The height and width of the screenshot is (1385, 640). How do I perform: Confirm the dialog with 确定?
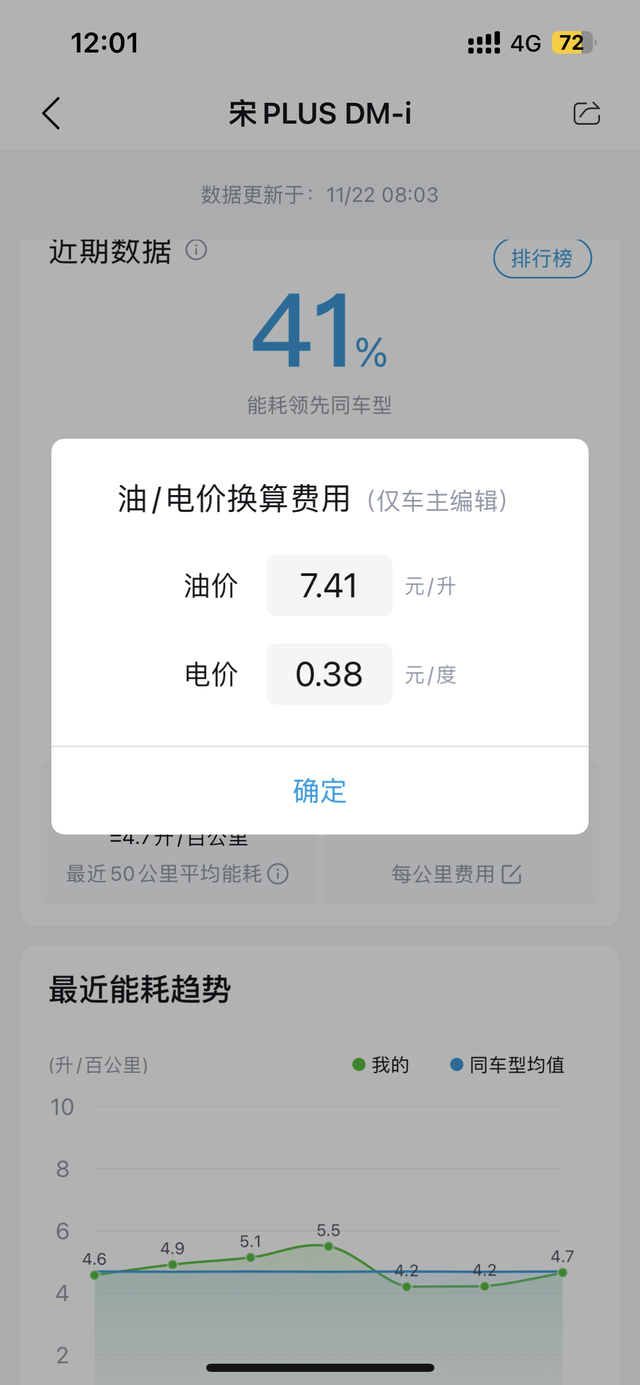320,791
